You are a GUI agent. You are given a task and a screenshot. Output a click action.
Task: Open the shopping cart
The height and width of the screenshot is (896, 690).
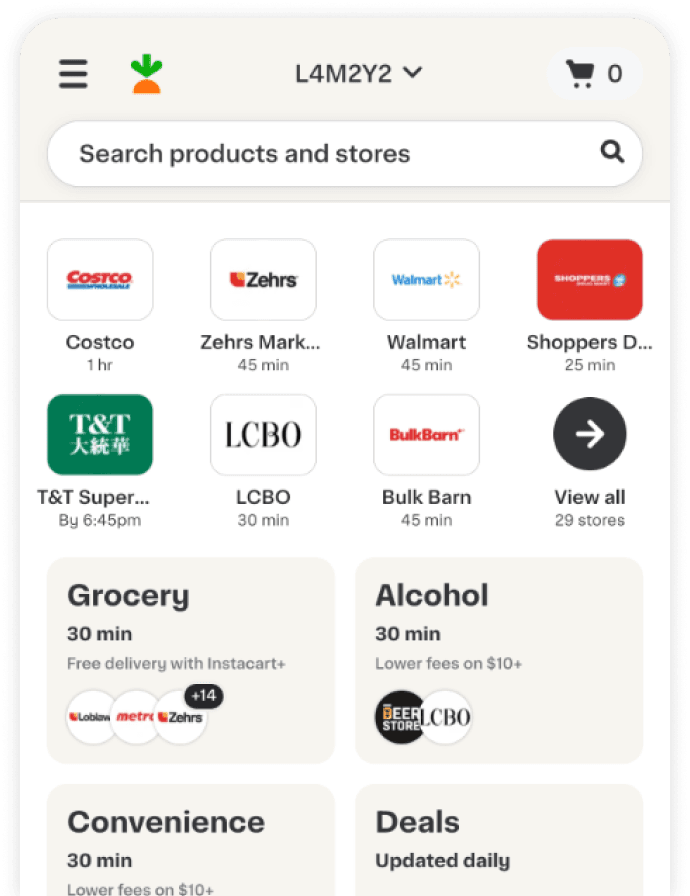[593, 74]
